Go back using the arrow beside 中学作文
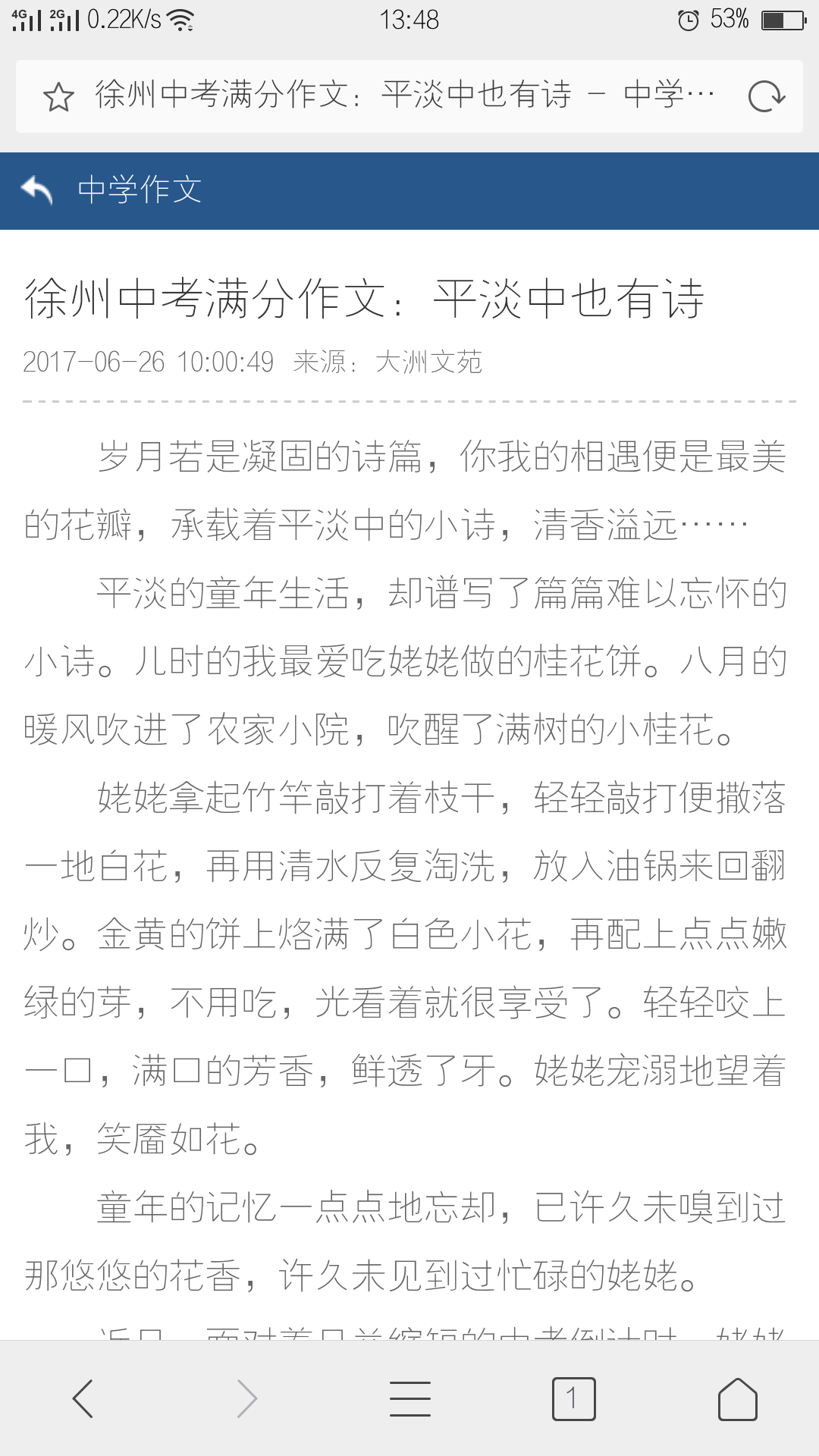819x1456 pixels. point(37,190)
